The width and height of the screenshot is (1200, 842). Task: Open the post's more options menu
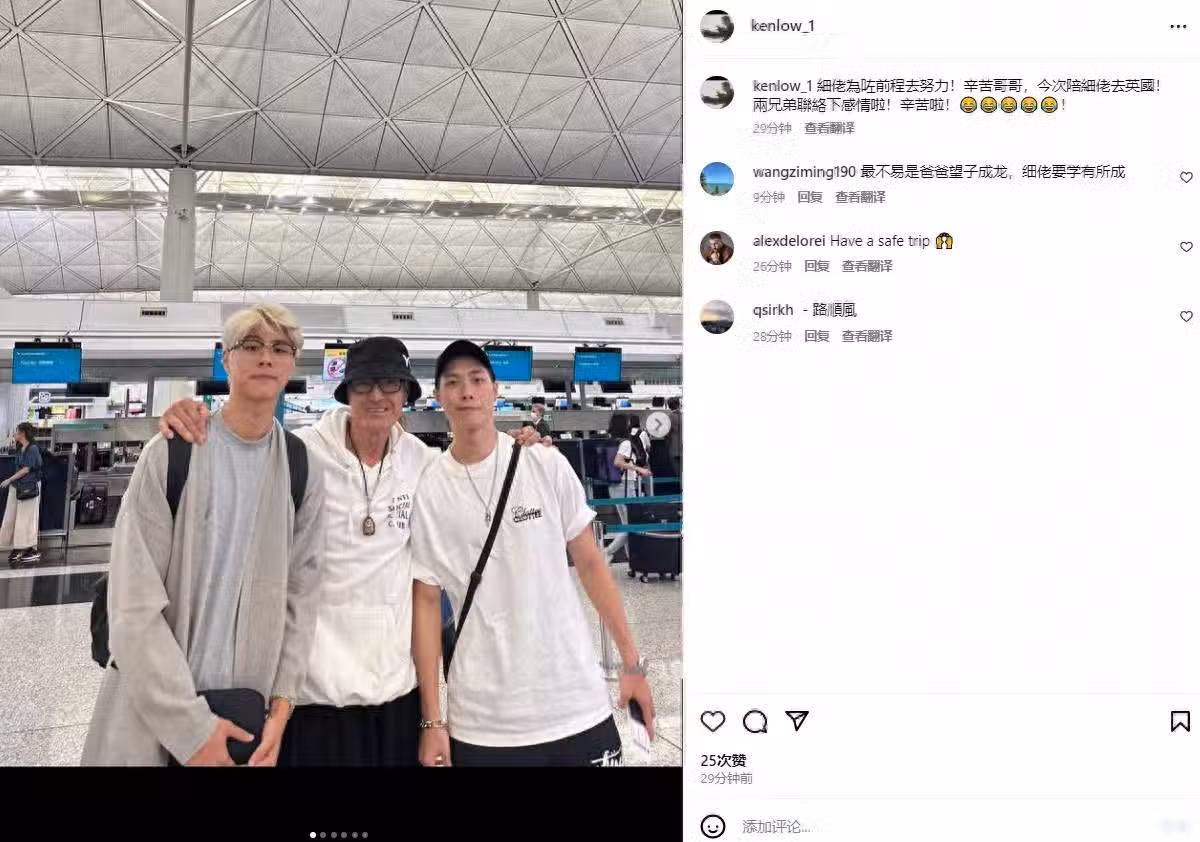1178,26
